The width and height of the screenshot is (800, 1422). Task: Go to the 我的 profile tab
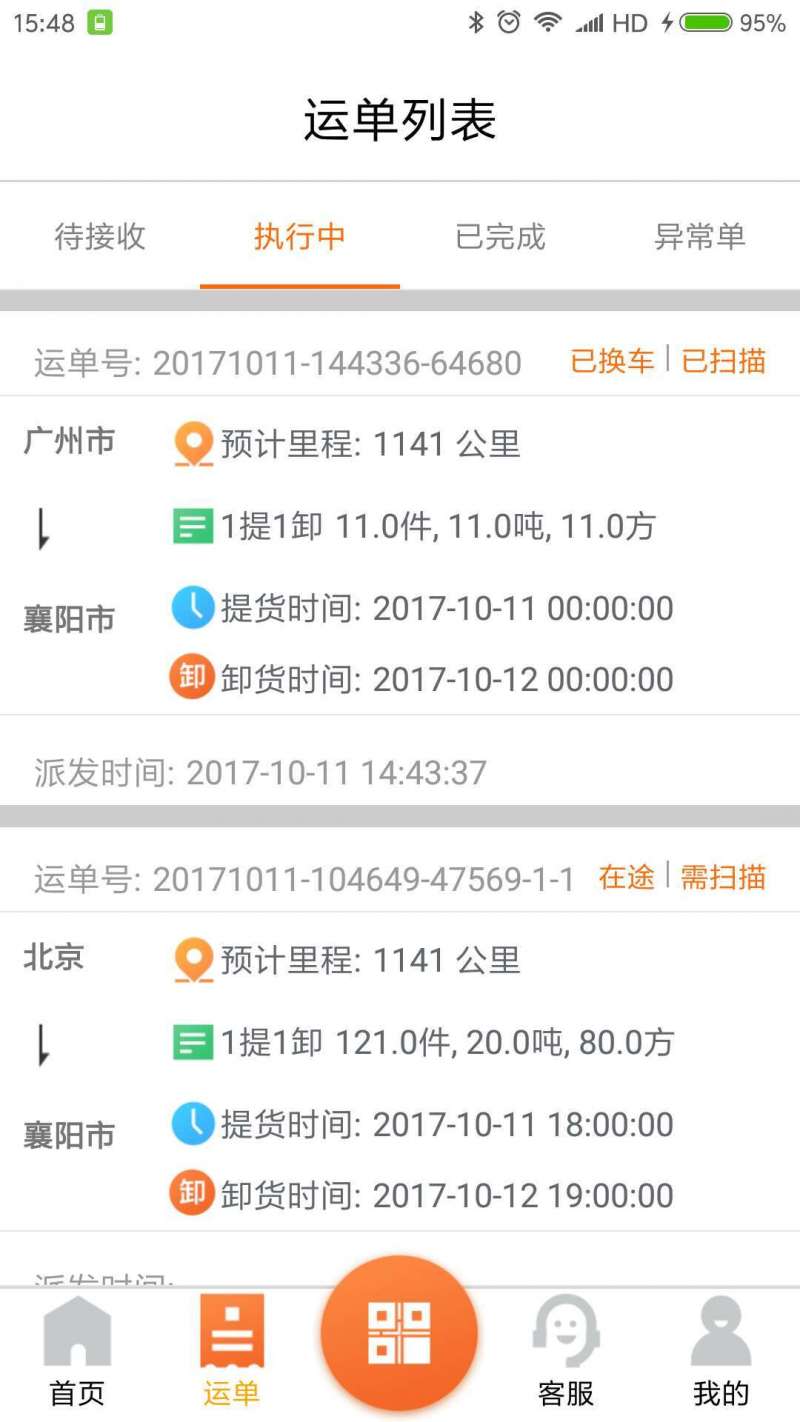[721, 1352]
